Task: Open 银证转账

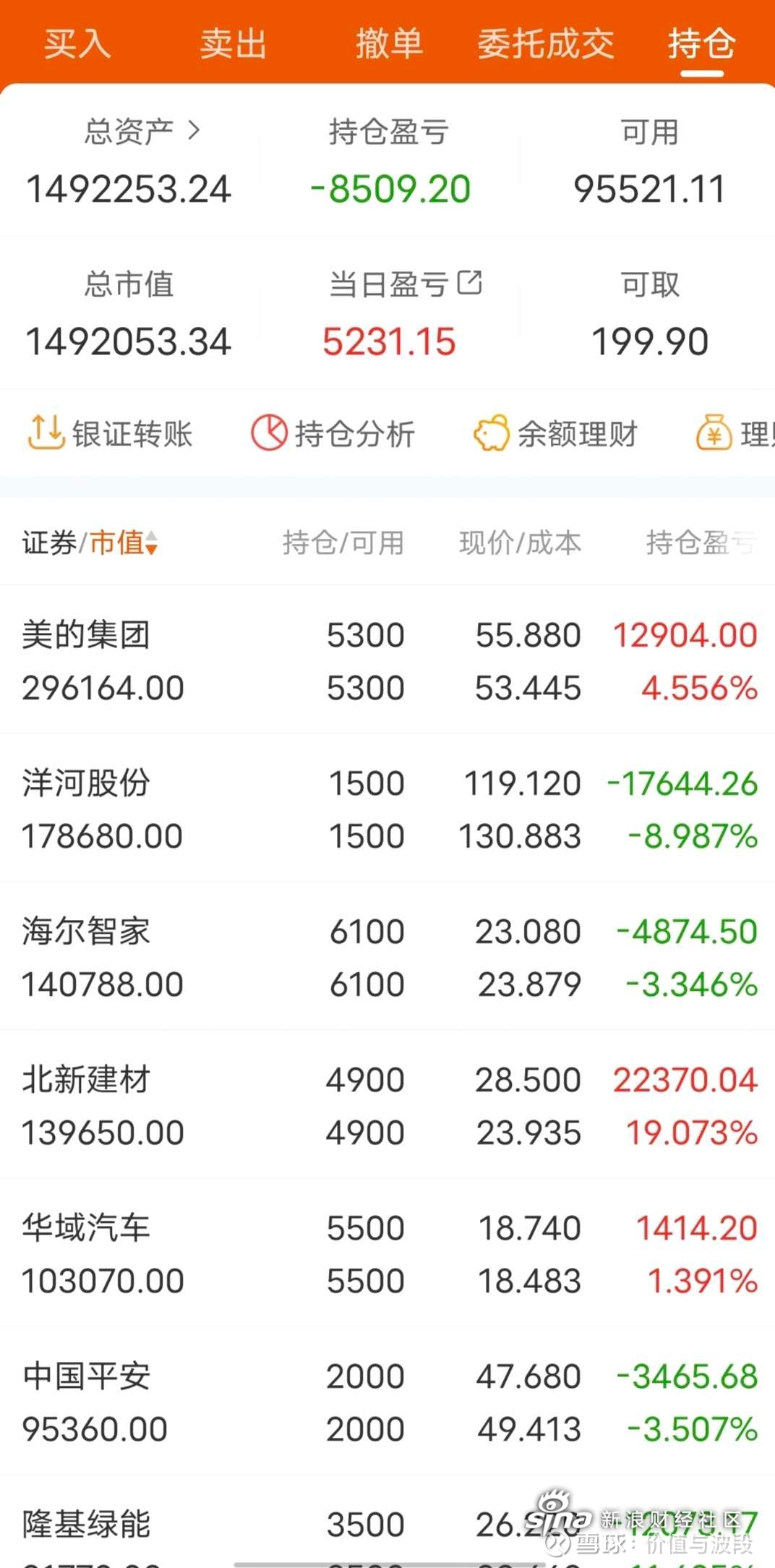Action: coord(110,434)
